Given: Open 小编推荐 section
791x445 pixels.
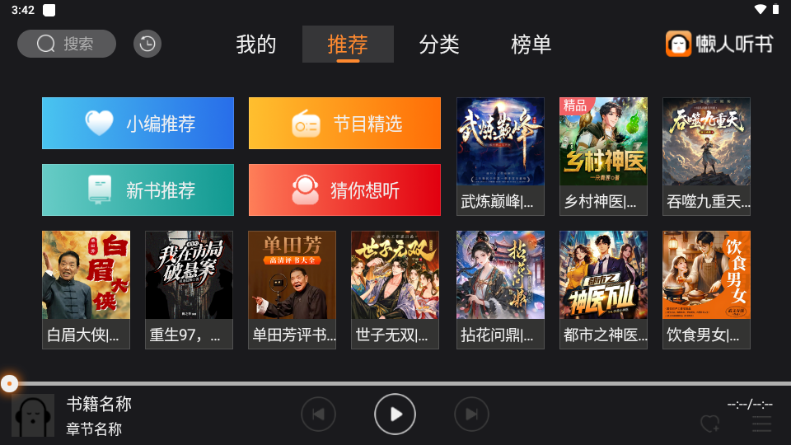Looking at the screenshot, I should (138, 123).
